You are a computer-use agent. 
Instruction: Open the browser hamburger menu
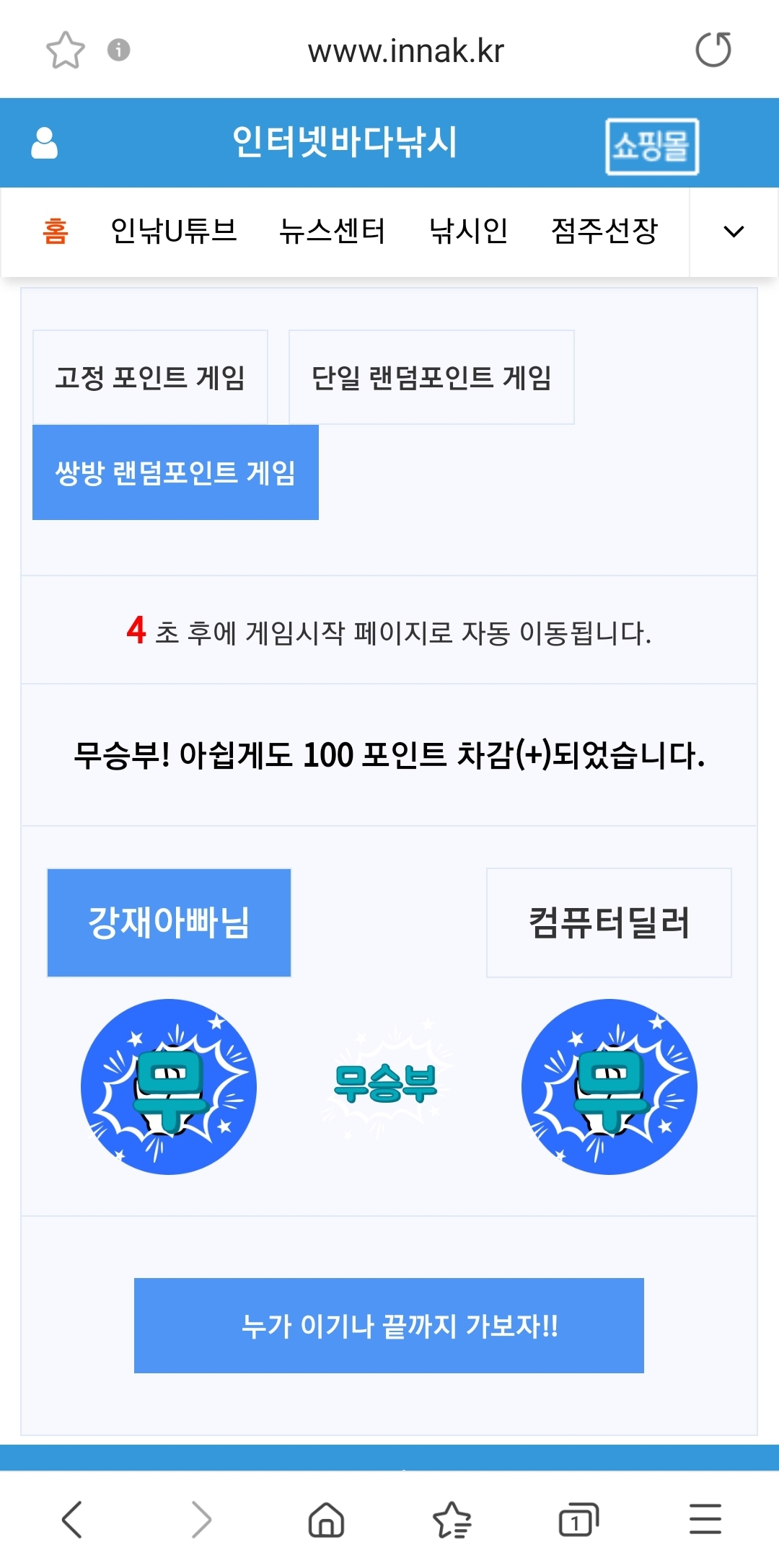point(705,1520)
